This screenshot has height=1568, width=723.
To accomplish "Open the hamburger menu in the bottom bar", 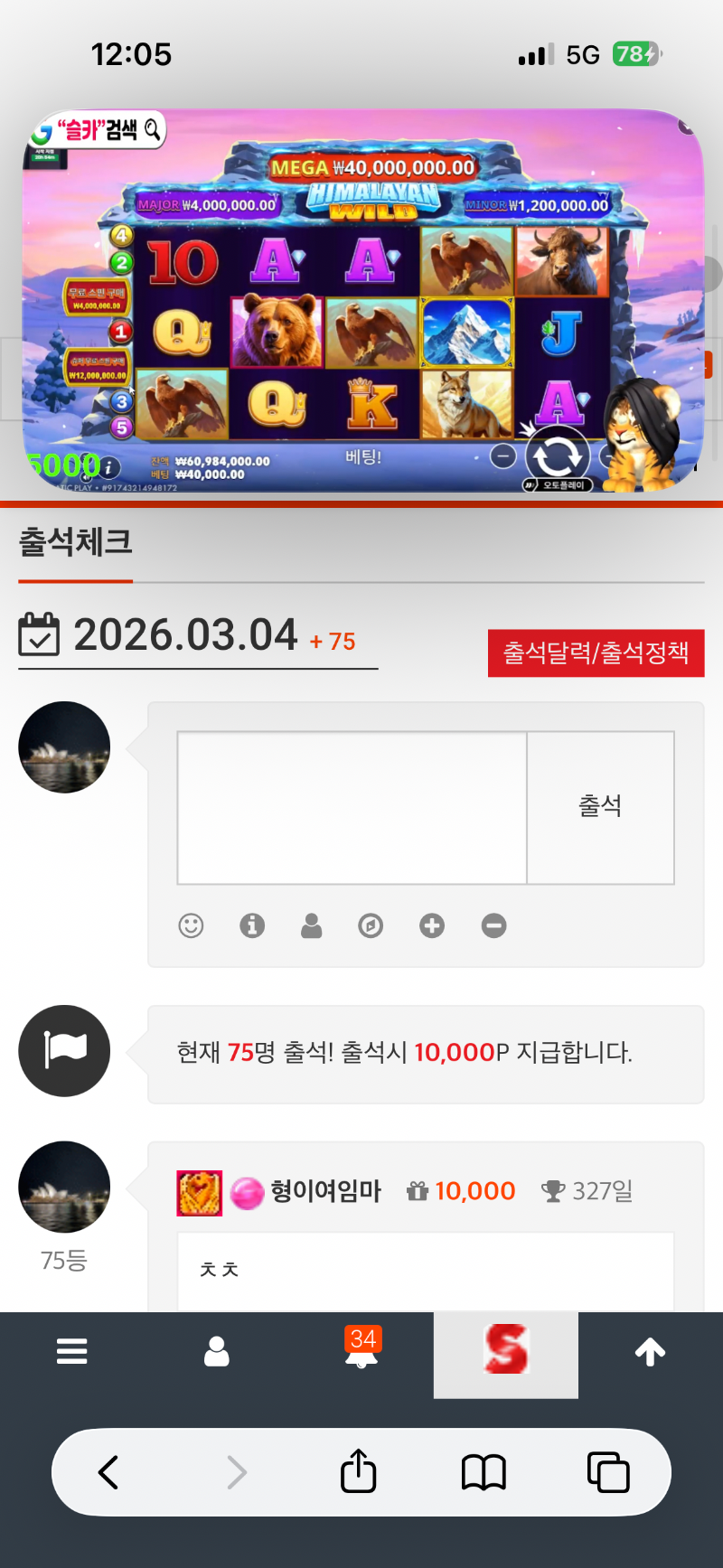I will [x=72, y=1352].
